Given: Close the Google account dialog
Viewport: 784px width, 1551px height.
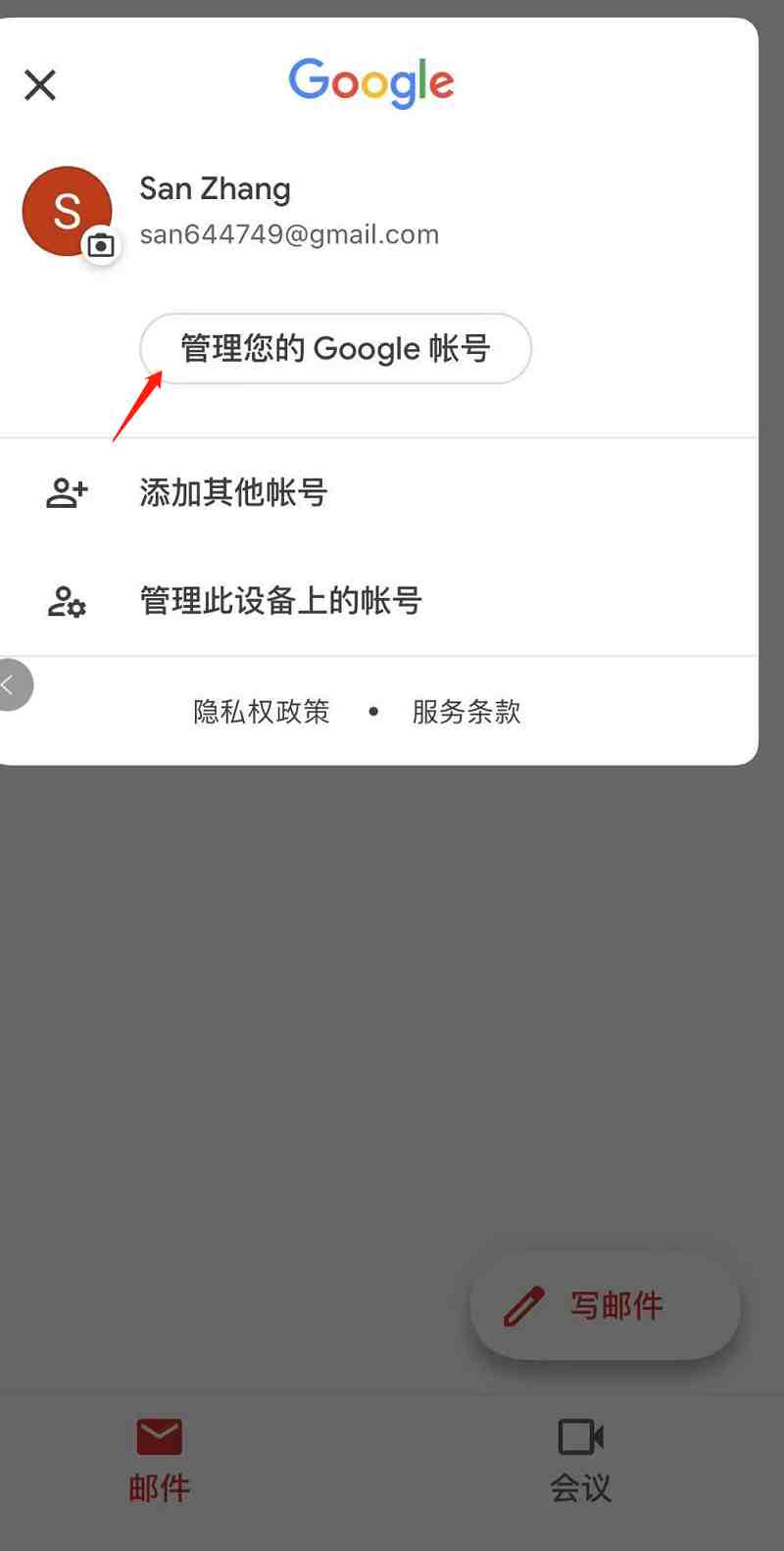Looking at the screenshot, I should 40,85.
